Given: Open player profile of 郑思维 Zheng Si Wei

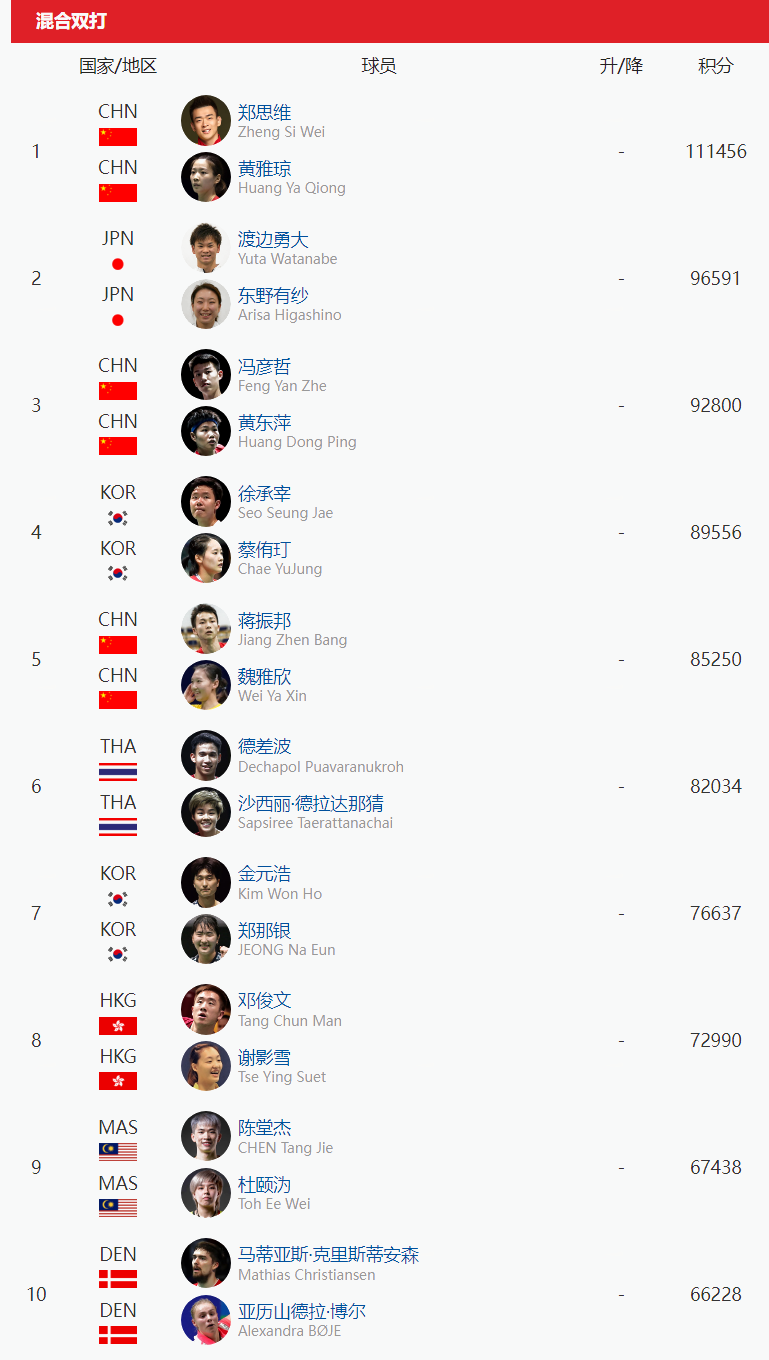Looking at the screenshot, I should [x=264, y=112].
